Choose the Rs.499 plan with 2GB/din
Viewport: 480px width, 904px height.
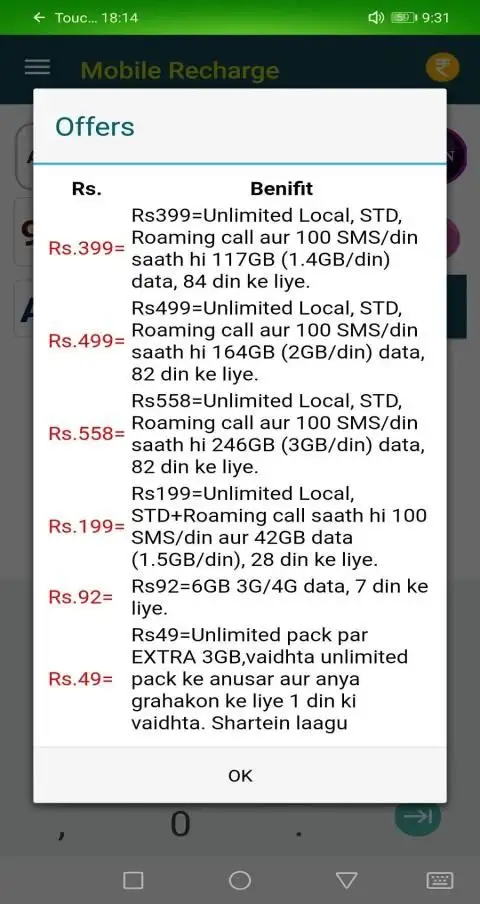(x=240, y=341)
